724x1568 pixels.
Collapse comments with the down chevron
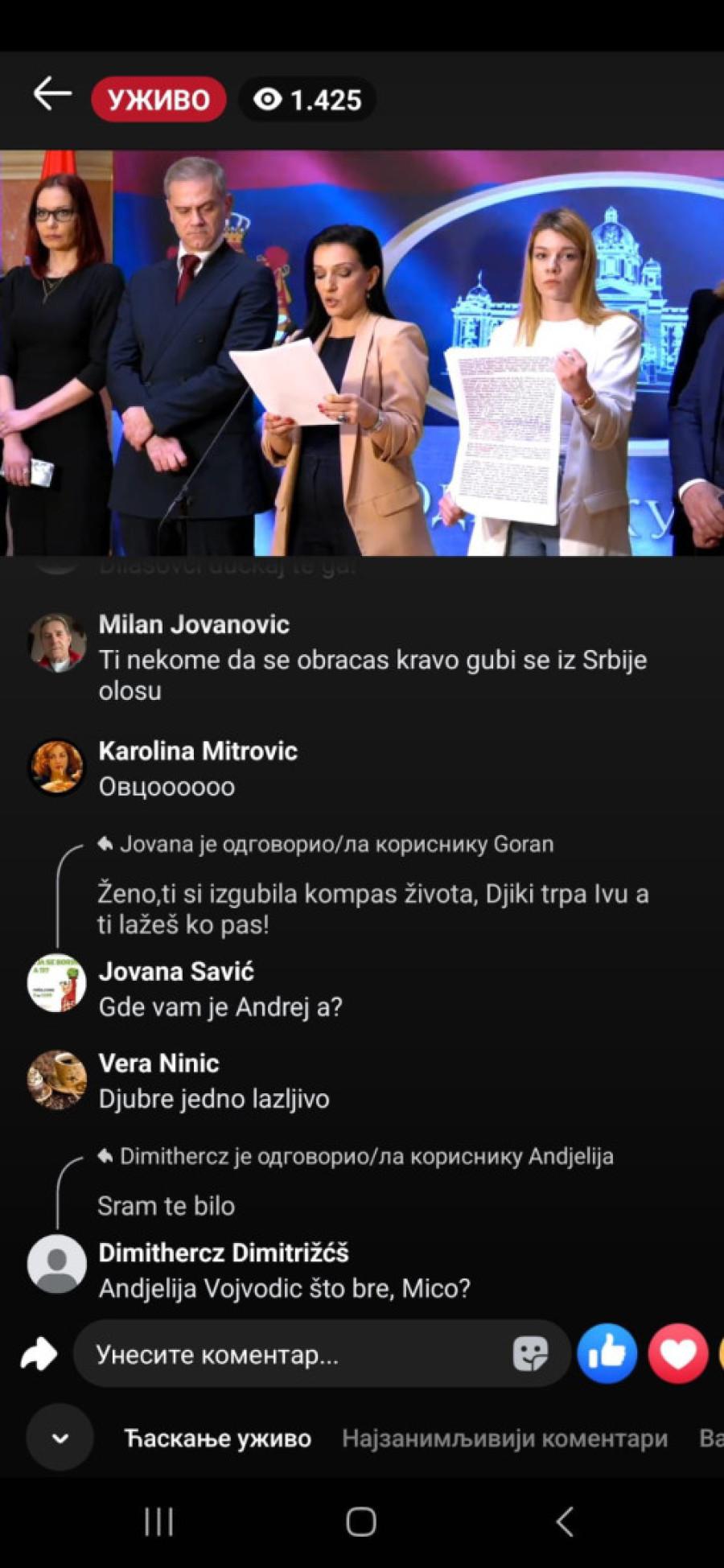[x=60, y=1438]
